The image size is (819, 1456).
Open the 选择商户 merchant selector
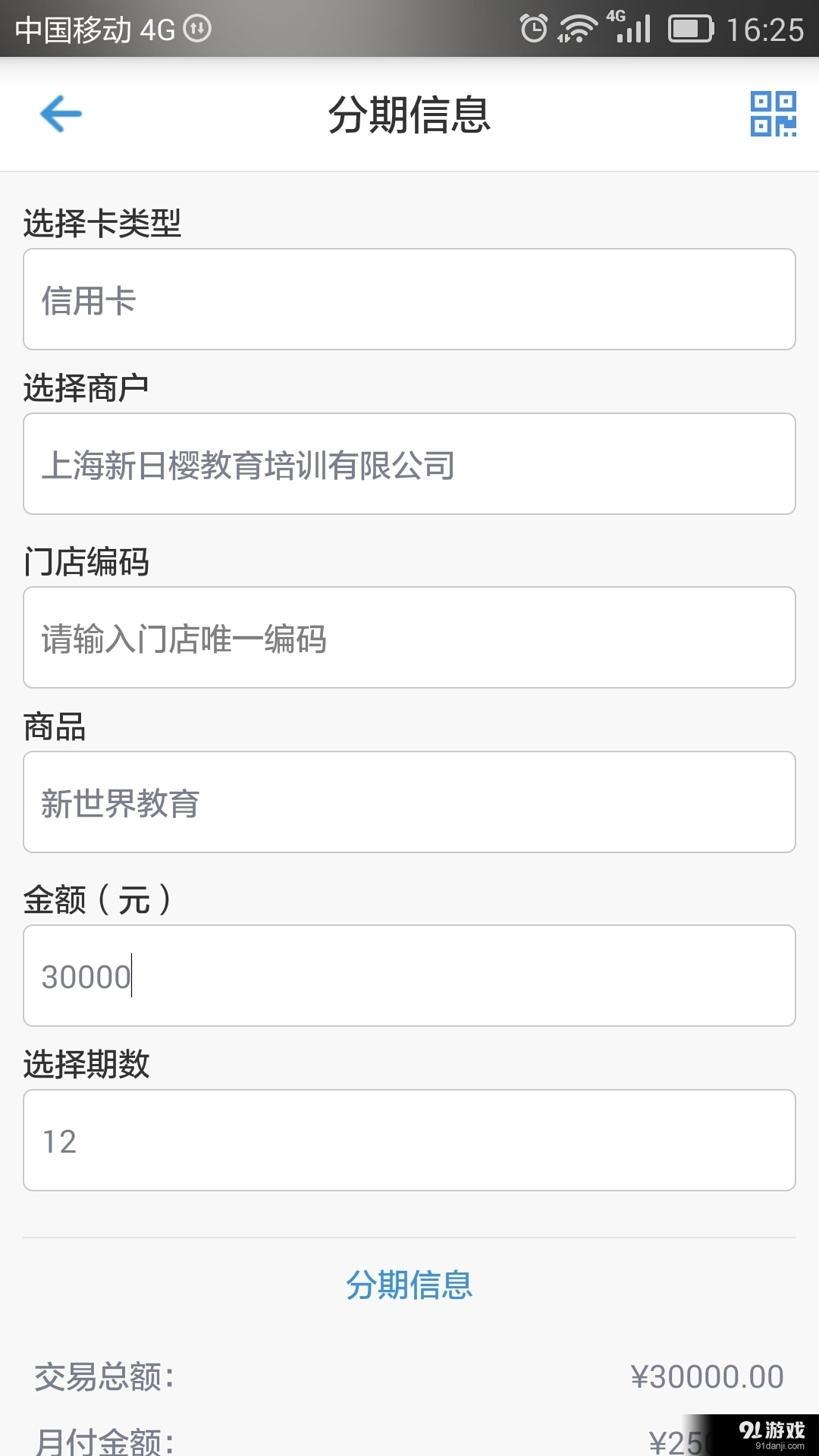tap(409, 464)
